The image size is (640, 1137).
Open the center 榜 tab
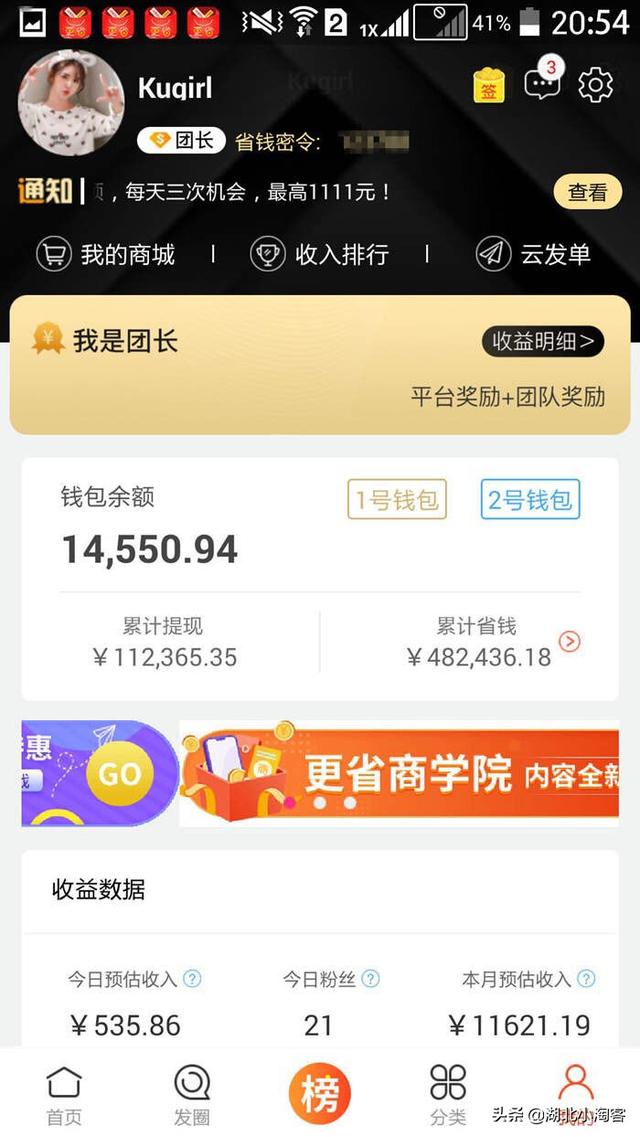pos(320,1093)
